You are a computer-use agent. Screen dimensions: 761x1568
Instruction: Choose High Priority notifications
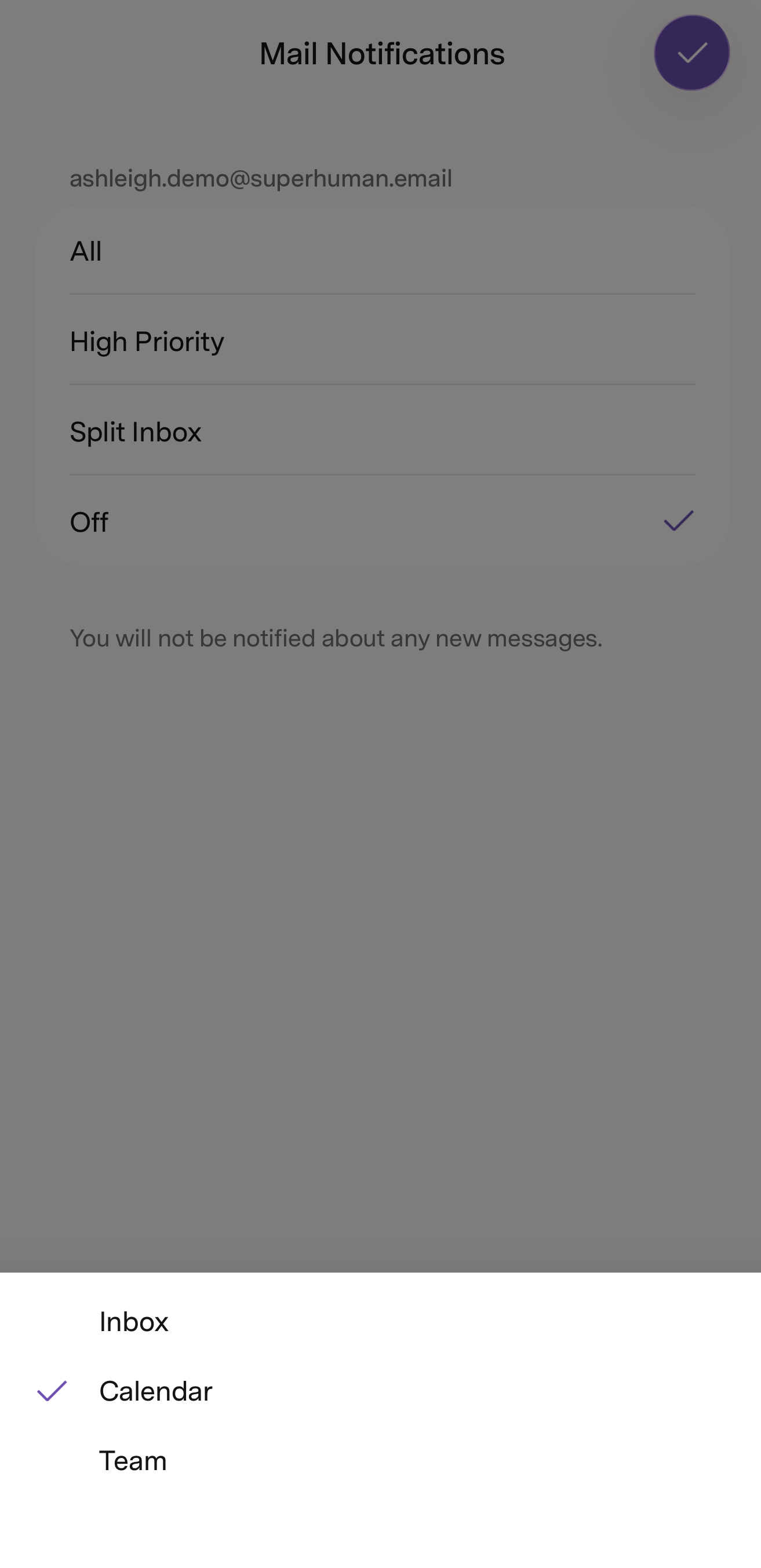click(383, 341)
